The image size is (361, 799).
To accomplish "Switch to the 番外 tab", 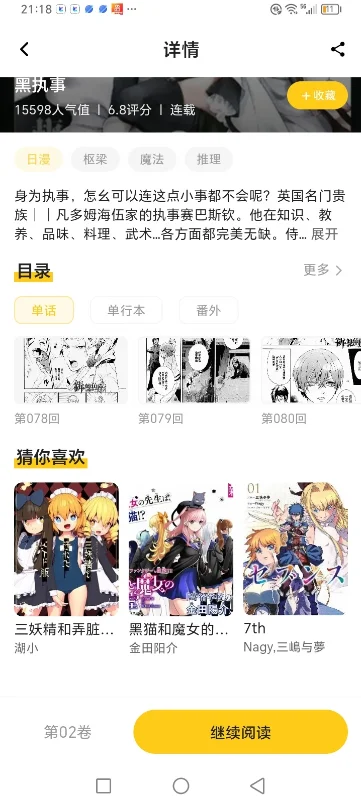I will point(209,310).
